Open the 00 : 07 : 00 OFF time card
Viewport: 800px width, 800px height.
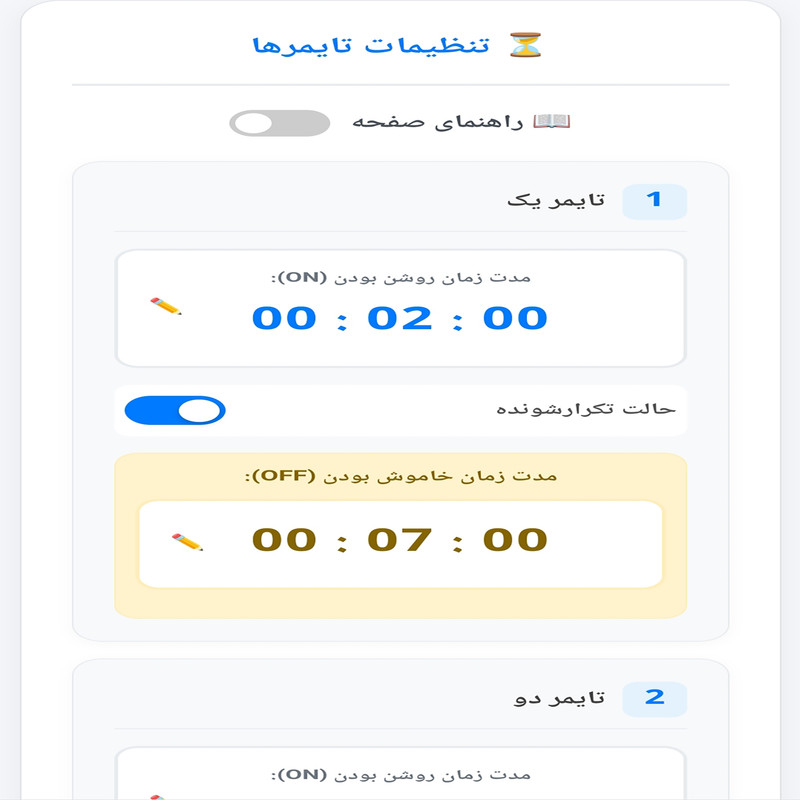(x=400, y=541)
